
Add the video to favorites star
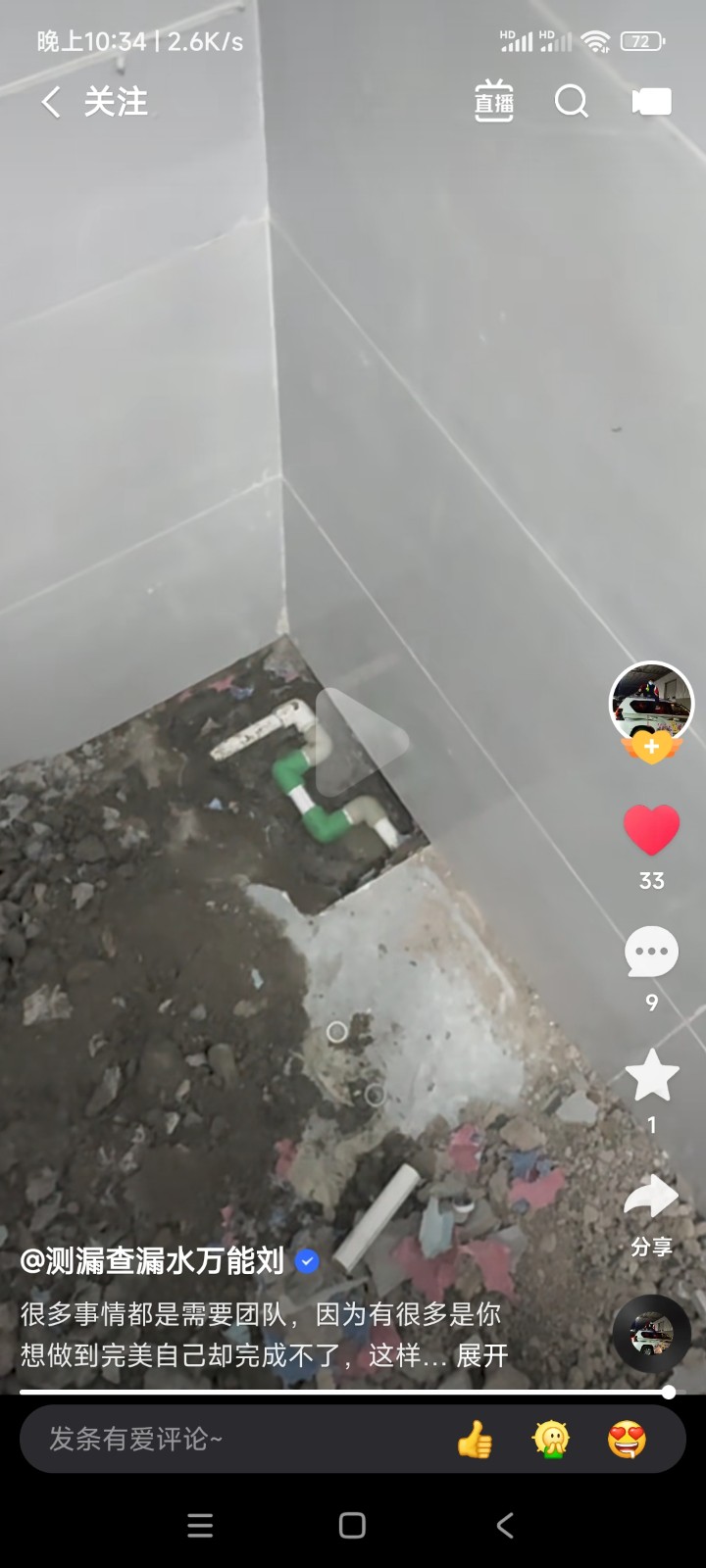point(651,1075)
